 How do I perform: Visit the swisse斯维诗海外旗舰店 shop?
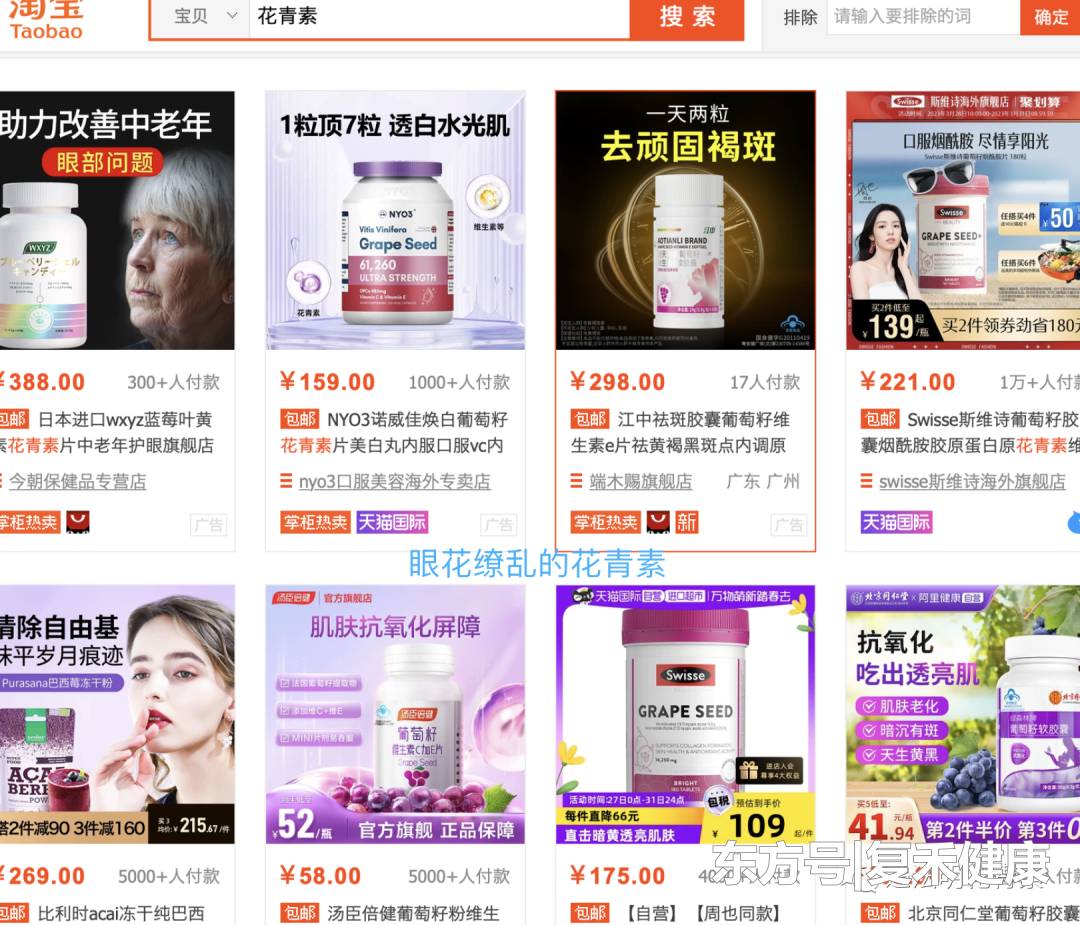(972, 482)
